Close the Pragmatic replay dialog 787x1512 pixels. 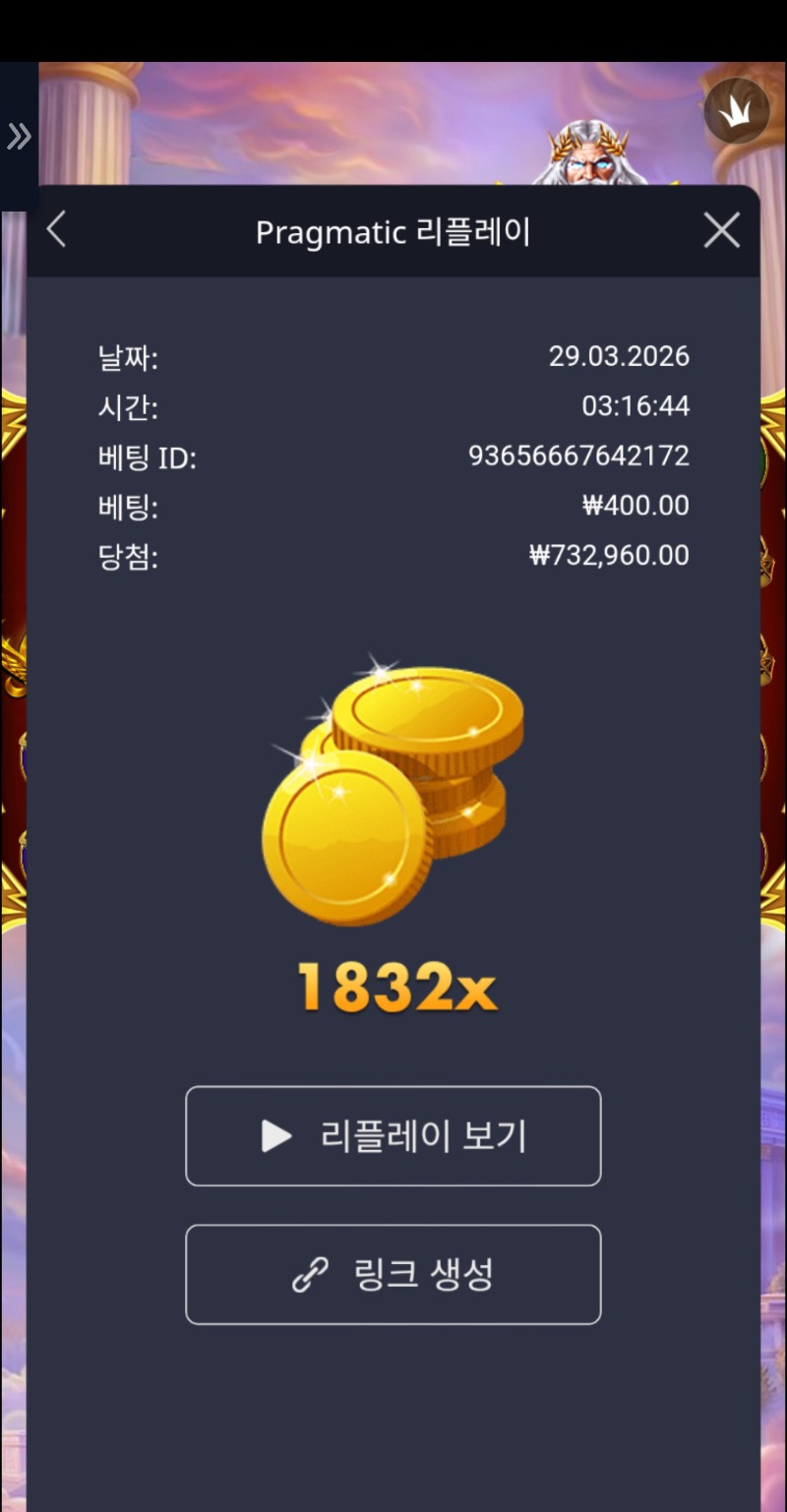click(721, 231)
